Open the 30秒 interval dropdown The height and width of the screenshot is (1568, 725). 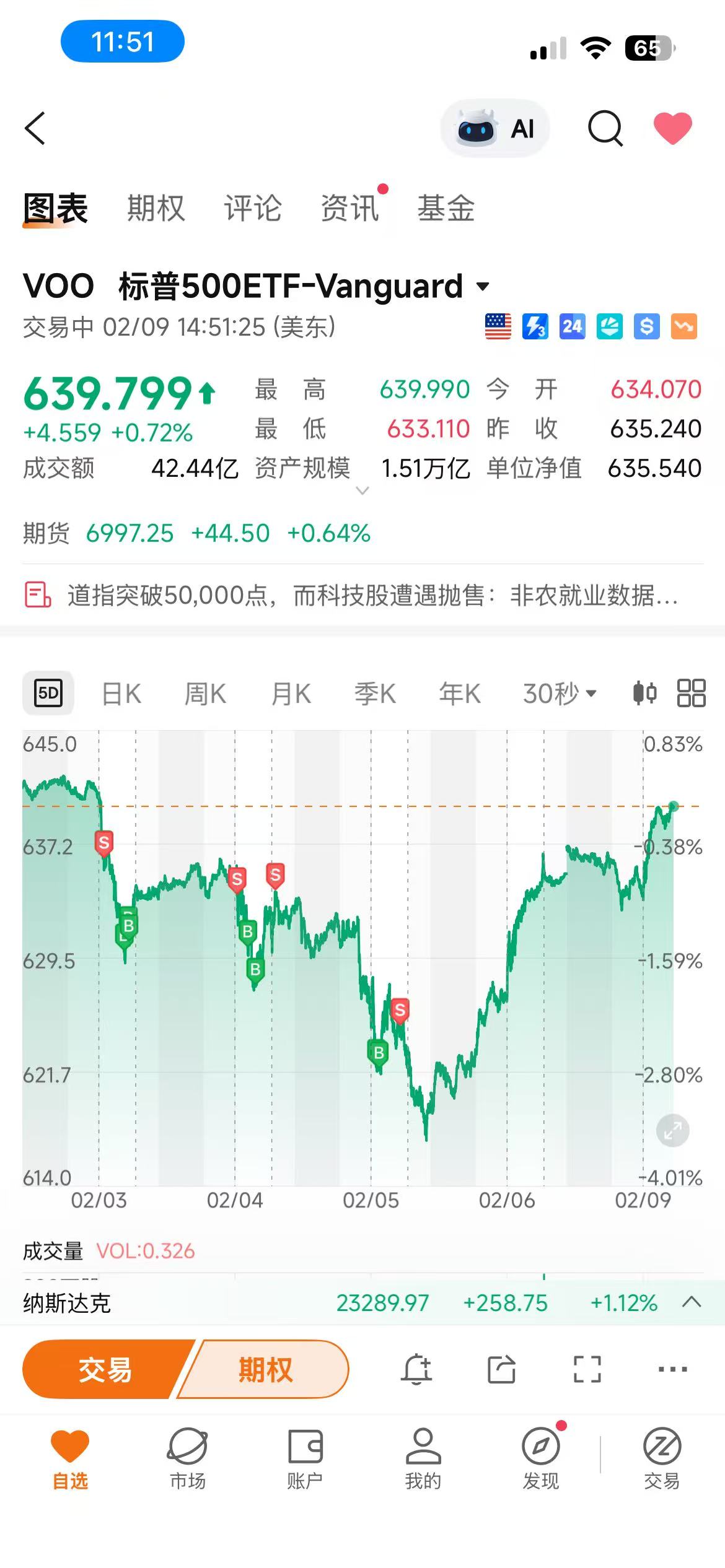pos(559,694)
